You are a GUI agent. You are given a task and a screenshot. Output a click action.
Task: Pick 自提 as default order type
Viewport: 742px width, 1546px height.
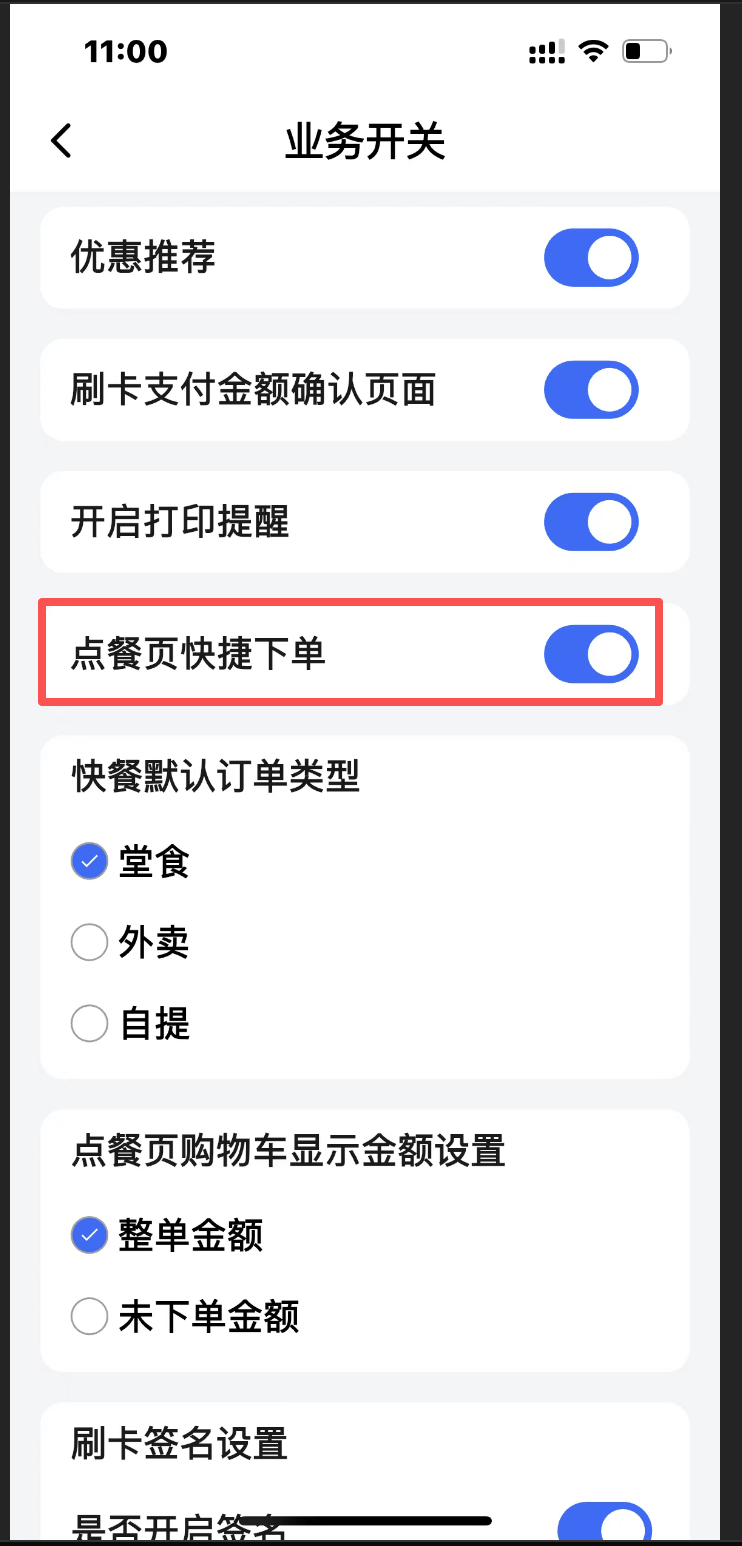coord(90,1023)
